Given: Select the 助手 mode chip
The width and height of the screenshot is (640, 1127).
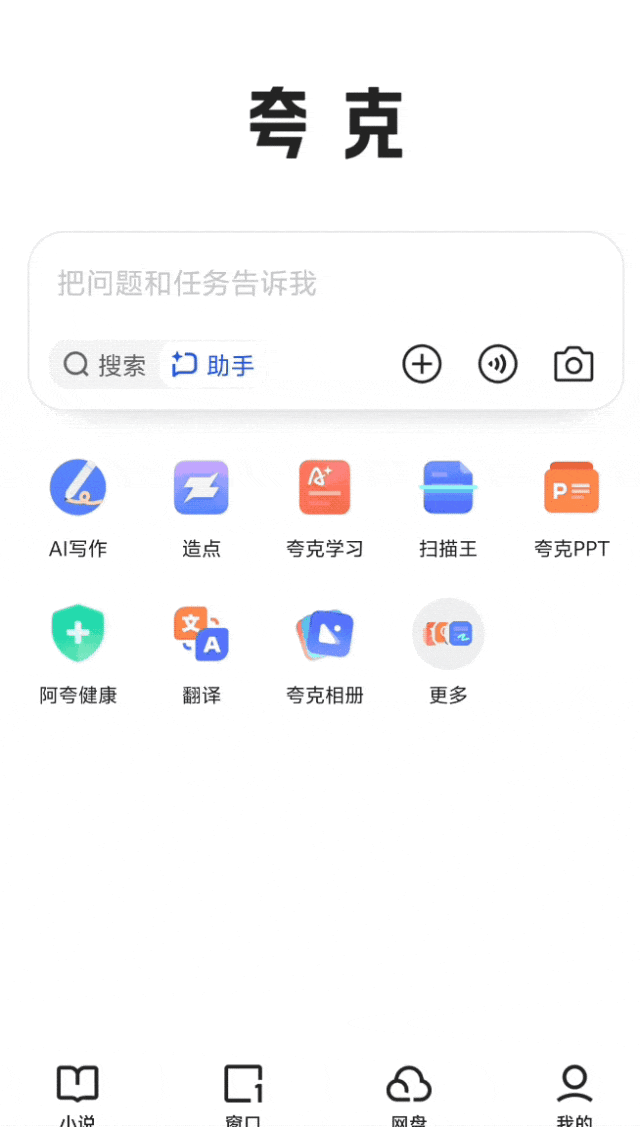Looking at the screenshot, I should 213,365.
